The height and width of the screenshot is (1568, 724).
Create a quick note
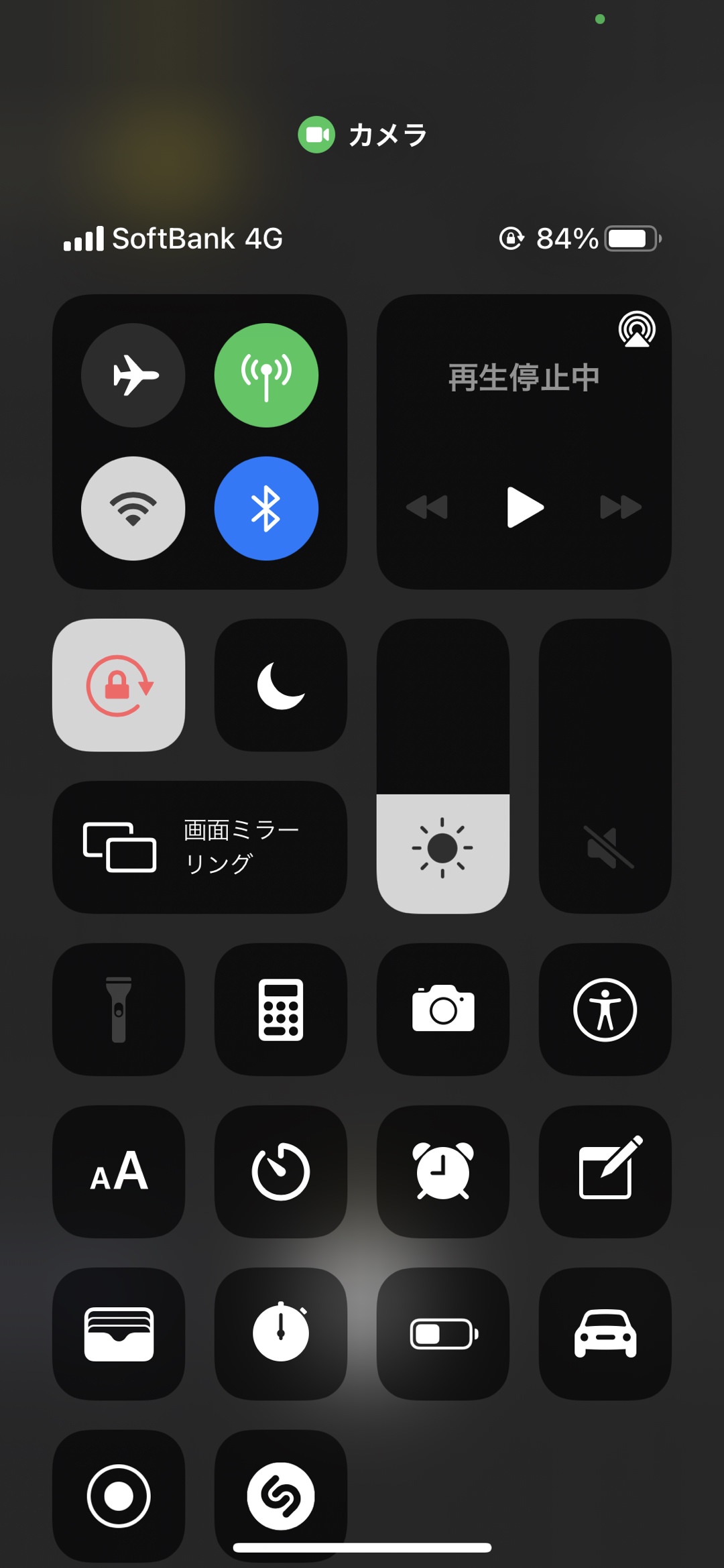click(x=605, y=1172)
